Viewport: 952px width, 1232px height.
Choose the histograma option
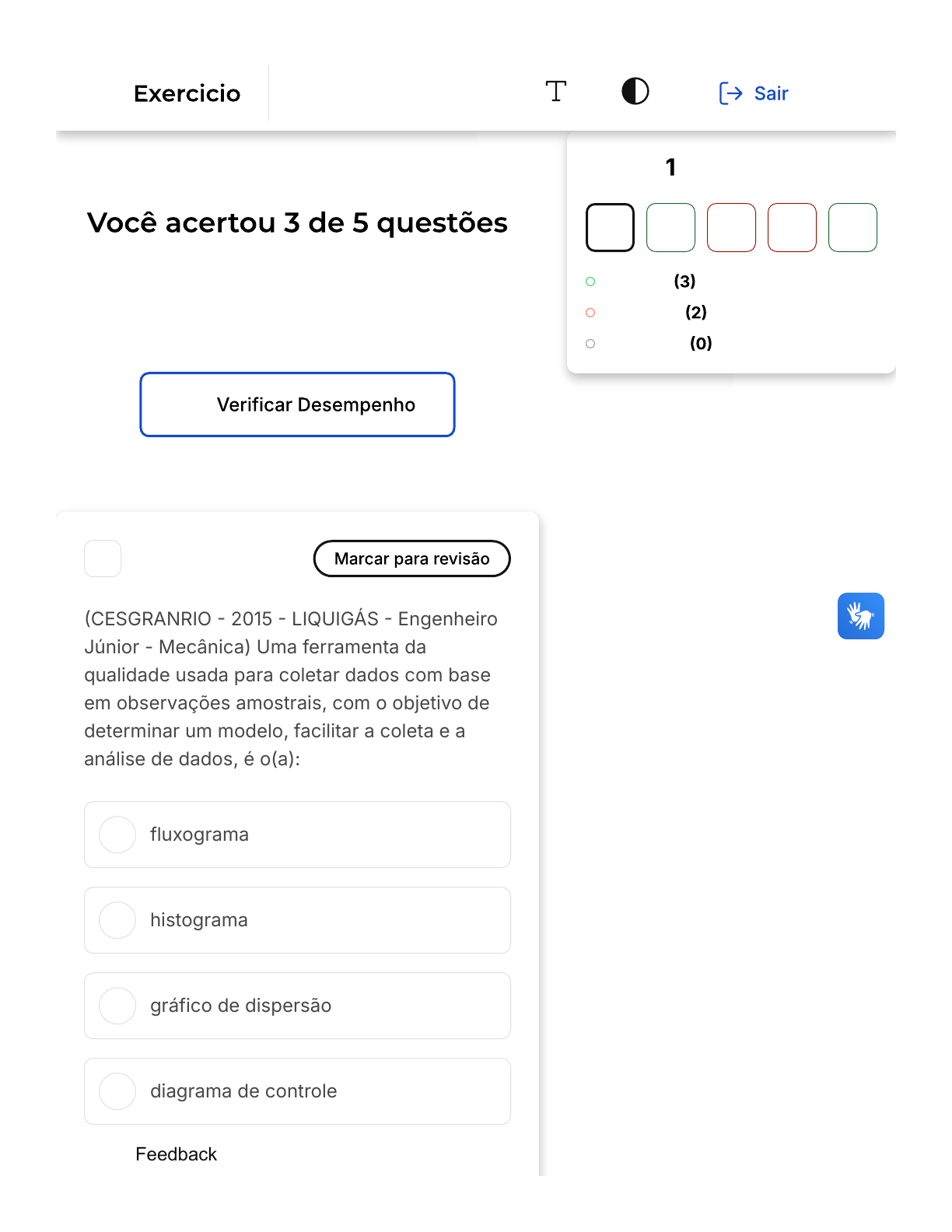pyautogui.click(x=297, y=920)
